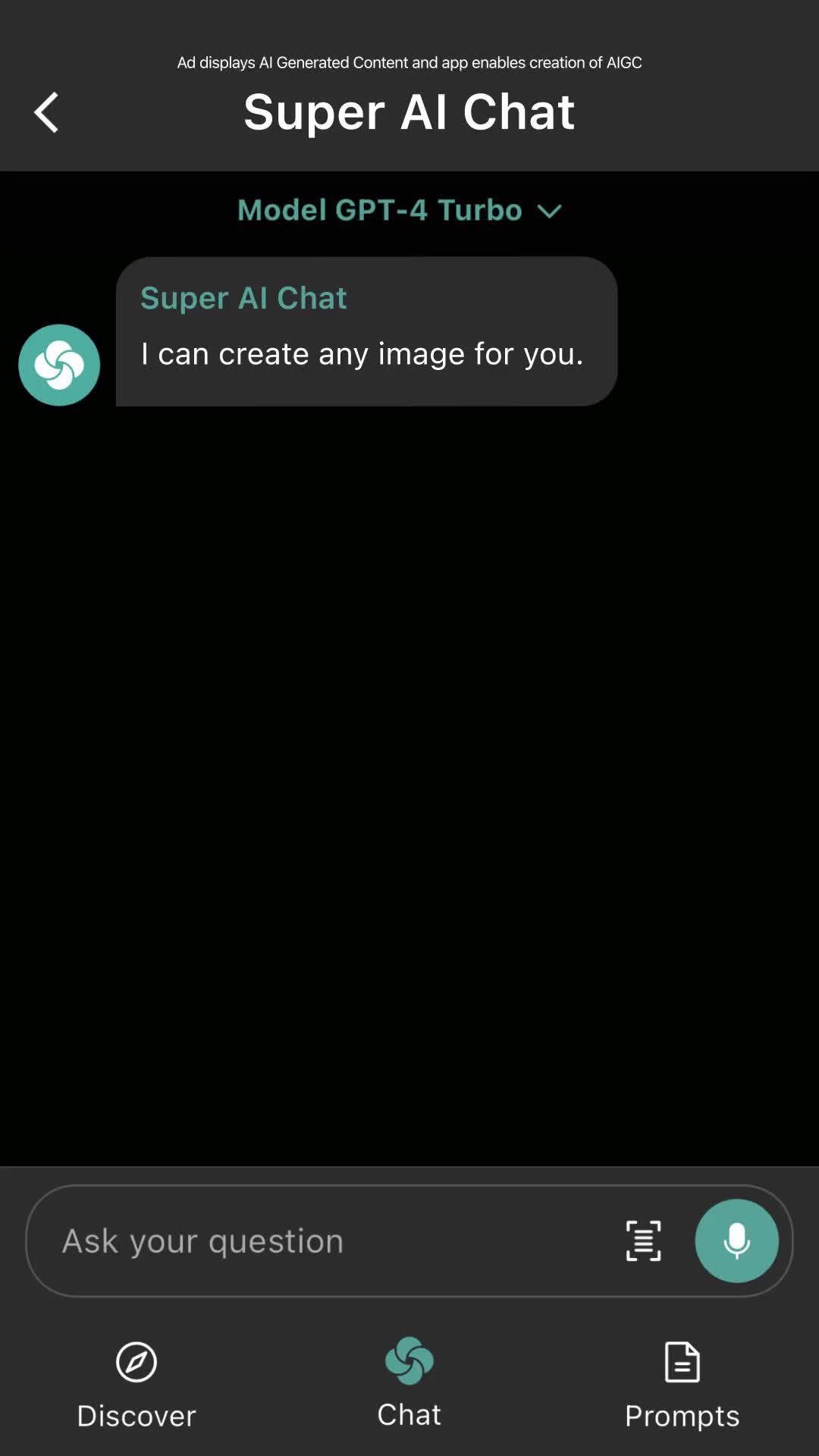819x1456 pixels.
Task: Open the model selection dropdown
Action: pyautogui.click(x=398, y=211)
